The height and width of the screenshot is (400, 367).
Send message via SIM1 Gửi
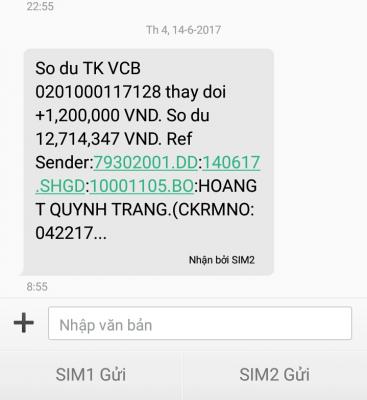click(x=91, y=375)
